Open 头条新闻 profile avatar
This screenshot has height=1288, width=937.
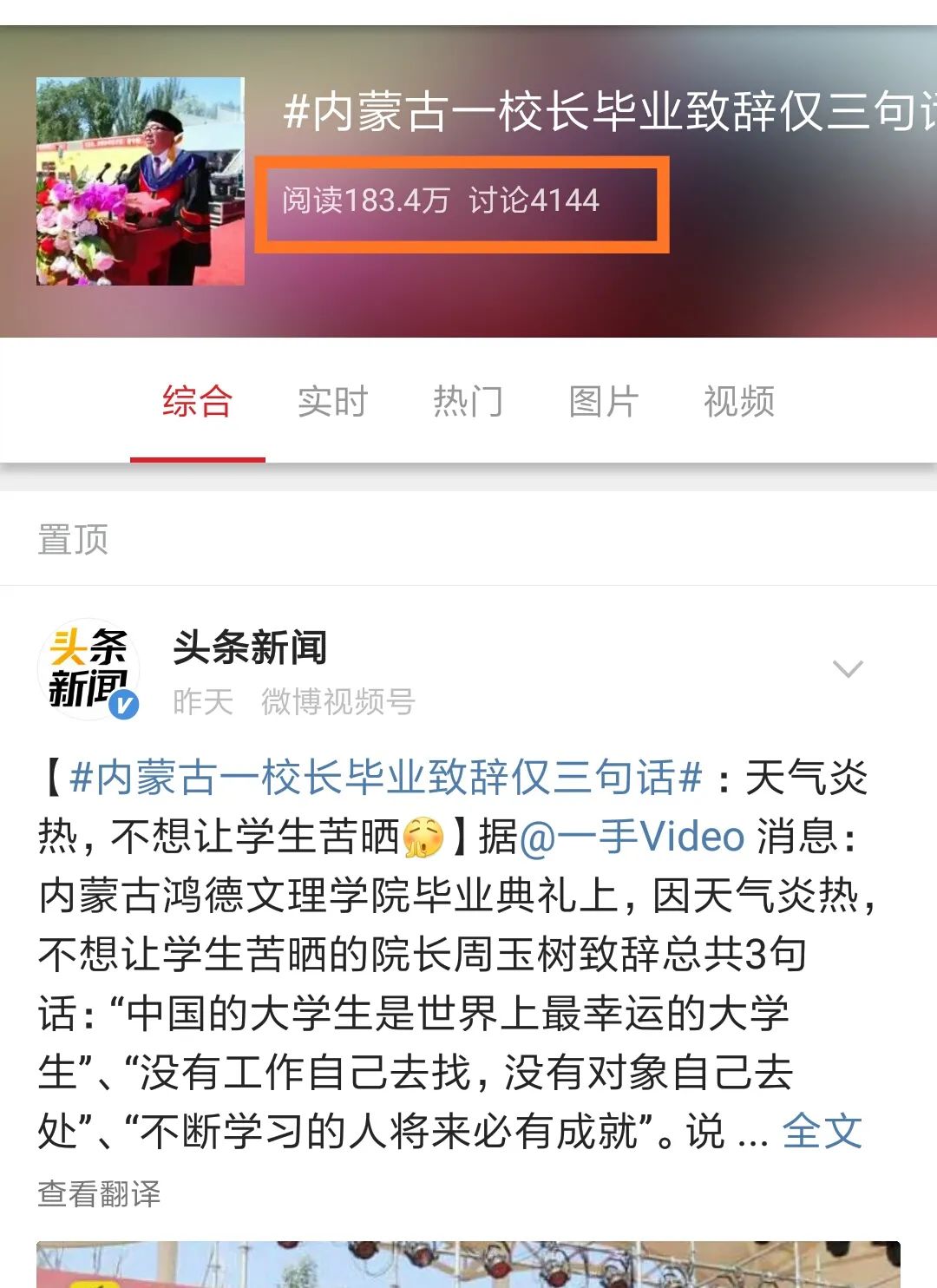[x=88, y=670]
